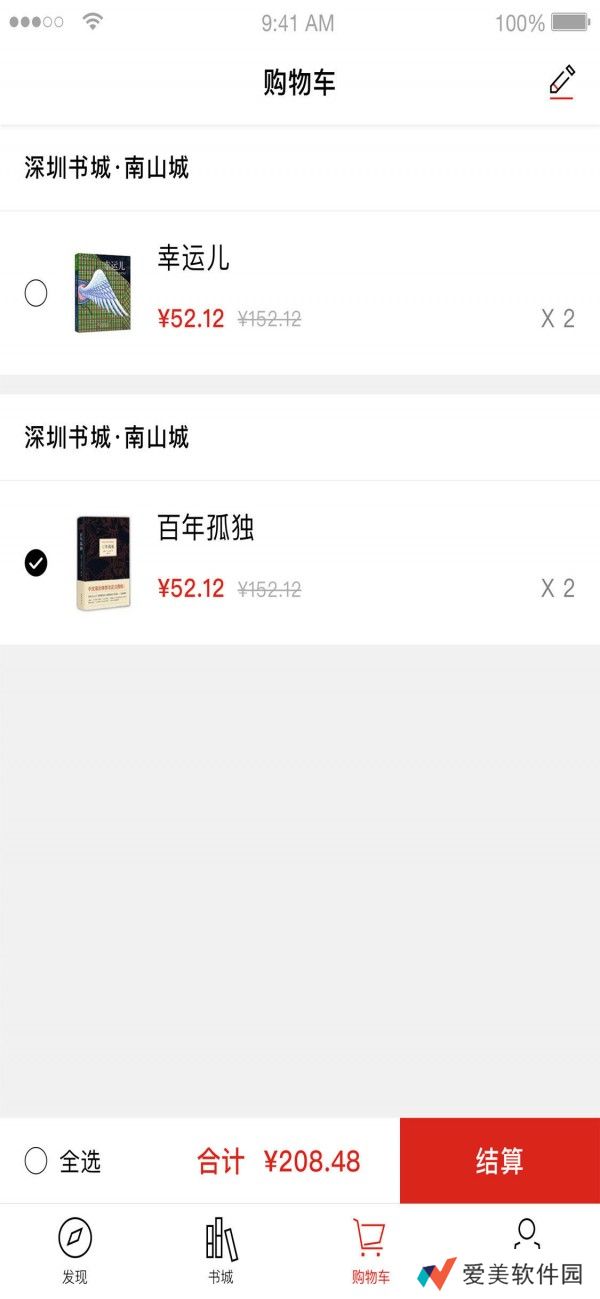Tap the edit pencil icon

(x=562, y=82)
